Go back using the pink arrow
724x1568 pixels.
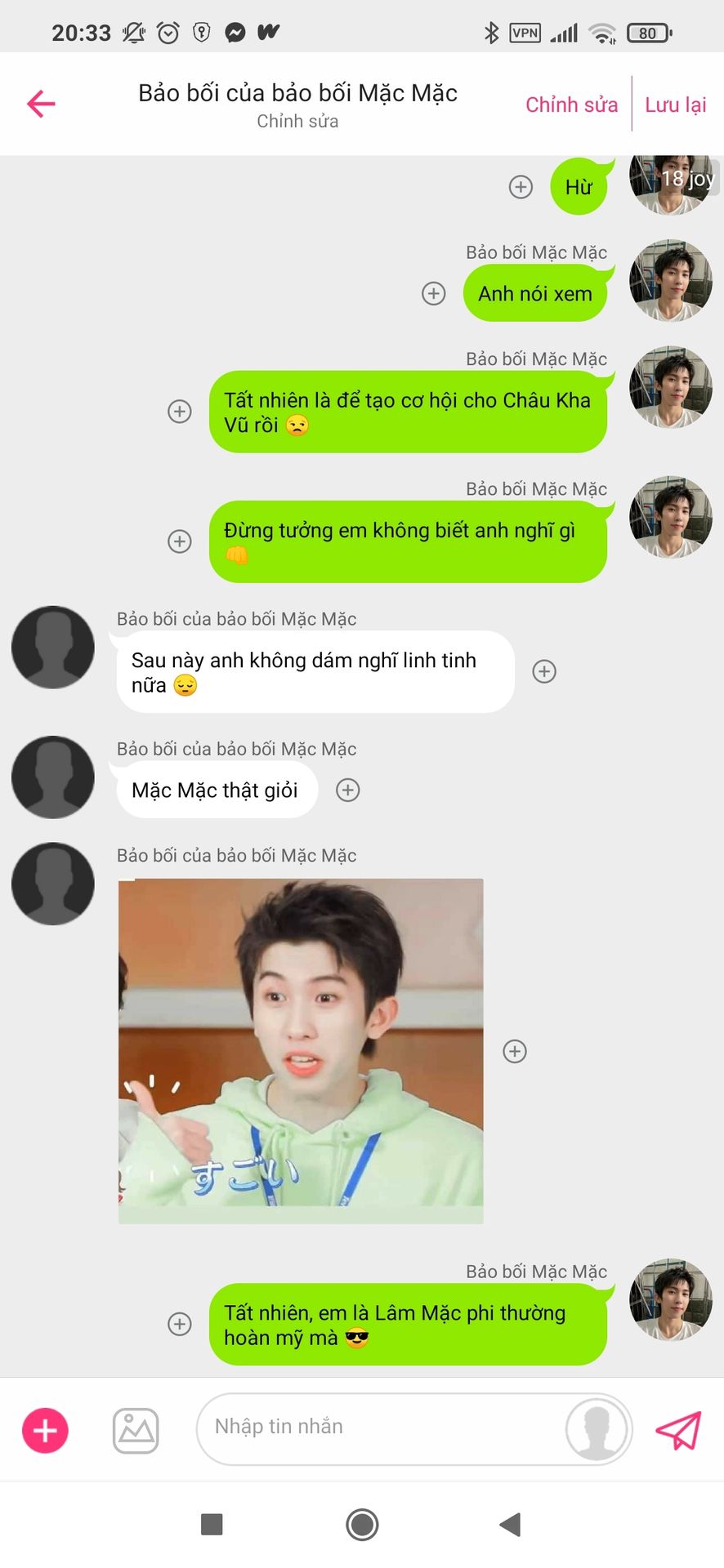click(41, 104)
